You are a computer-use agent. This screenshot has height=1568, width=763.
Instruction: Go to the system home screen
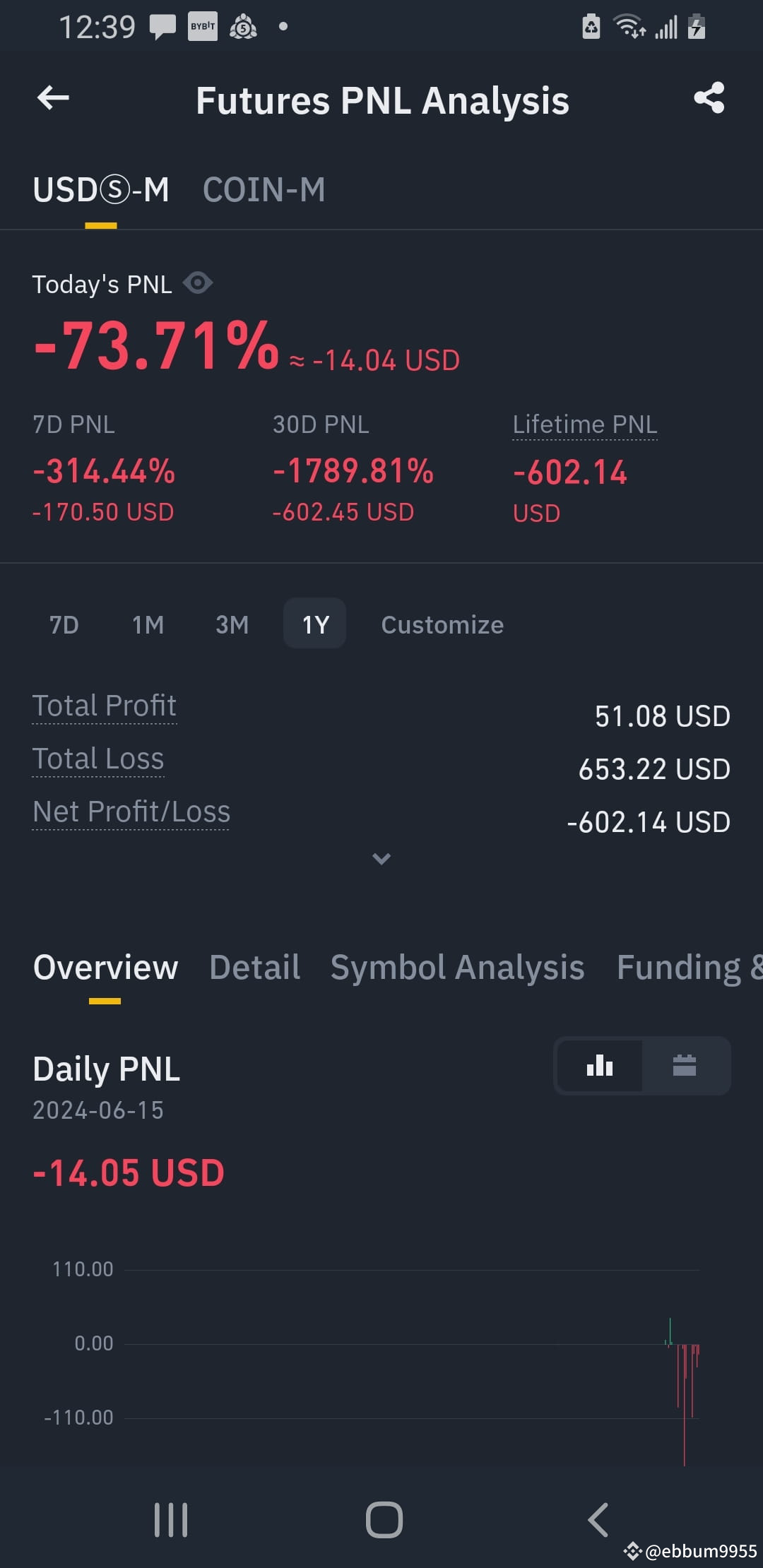[x=384, y=1519]
